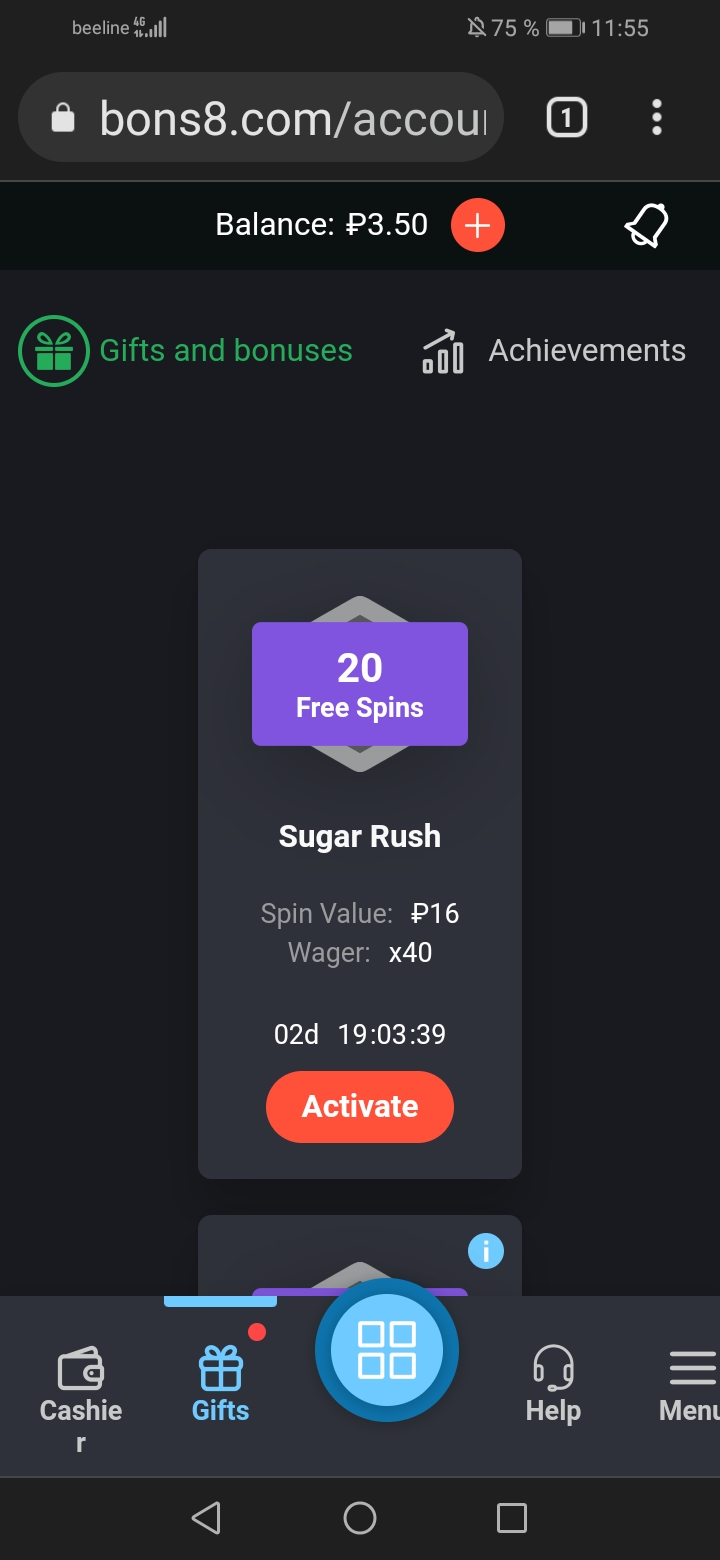Open the notifications bell

click(646, 226)
